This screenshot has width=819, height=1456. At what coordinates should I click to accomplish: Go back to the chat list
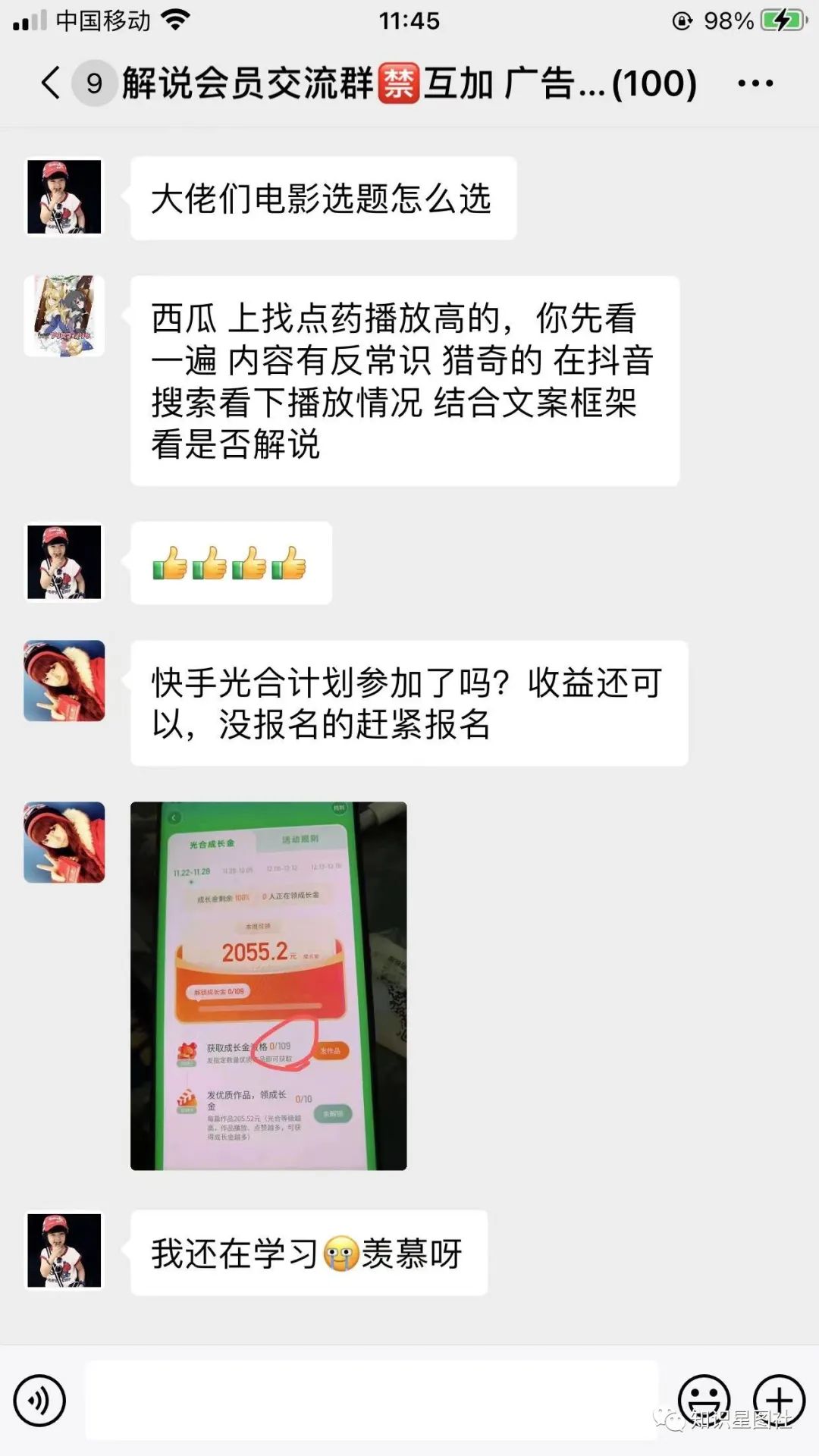pyautogui.click(x=52, y=83)
